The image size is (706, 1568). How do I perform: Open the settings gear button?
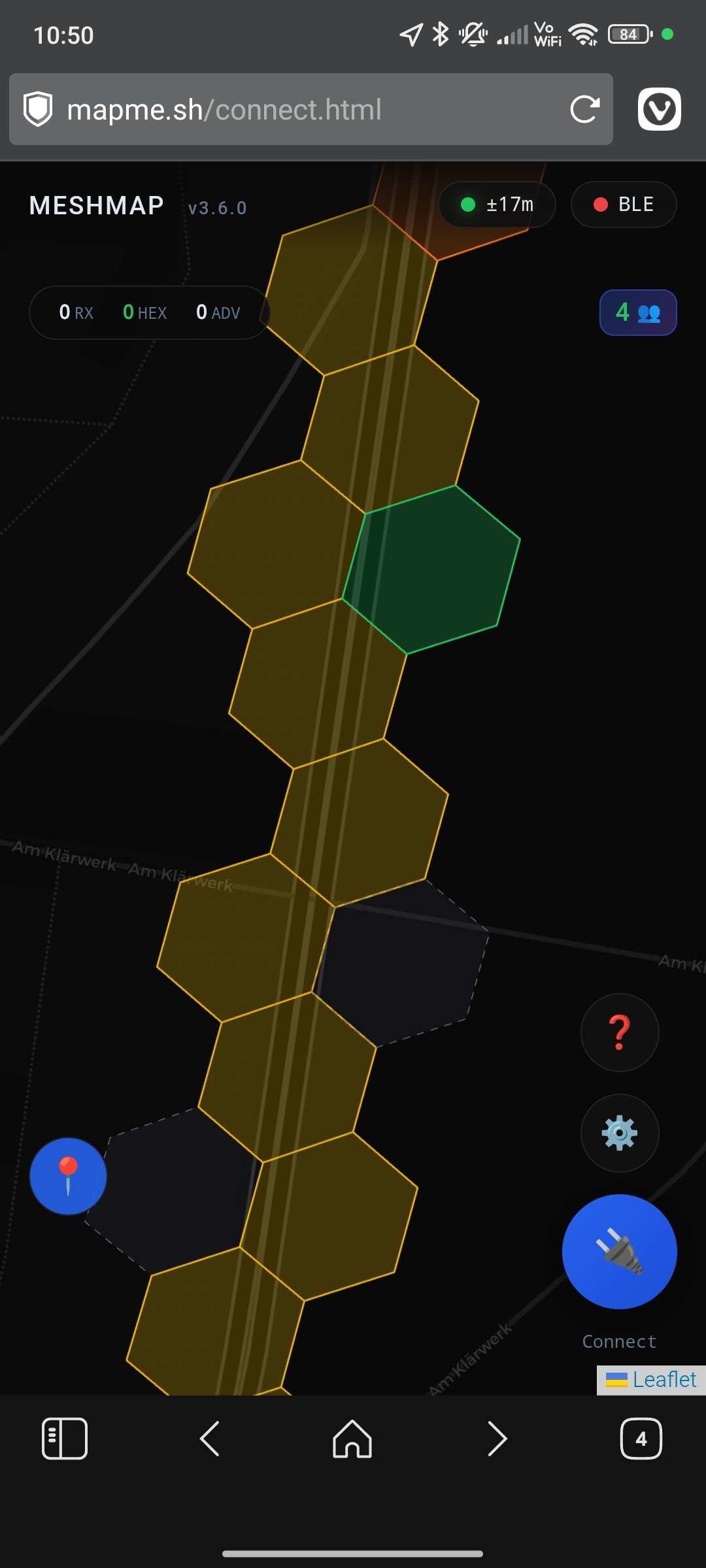pos(620,1133)
